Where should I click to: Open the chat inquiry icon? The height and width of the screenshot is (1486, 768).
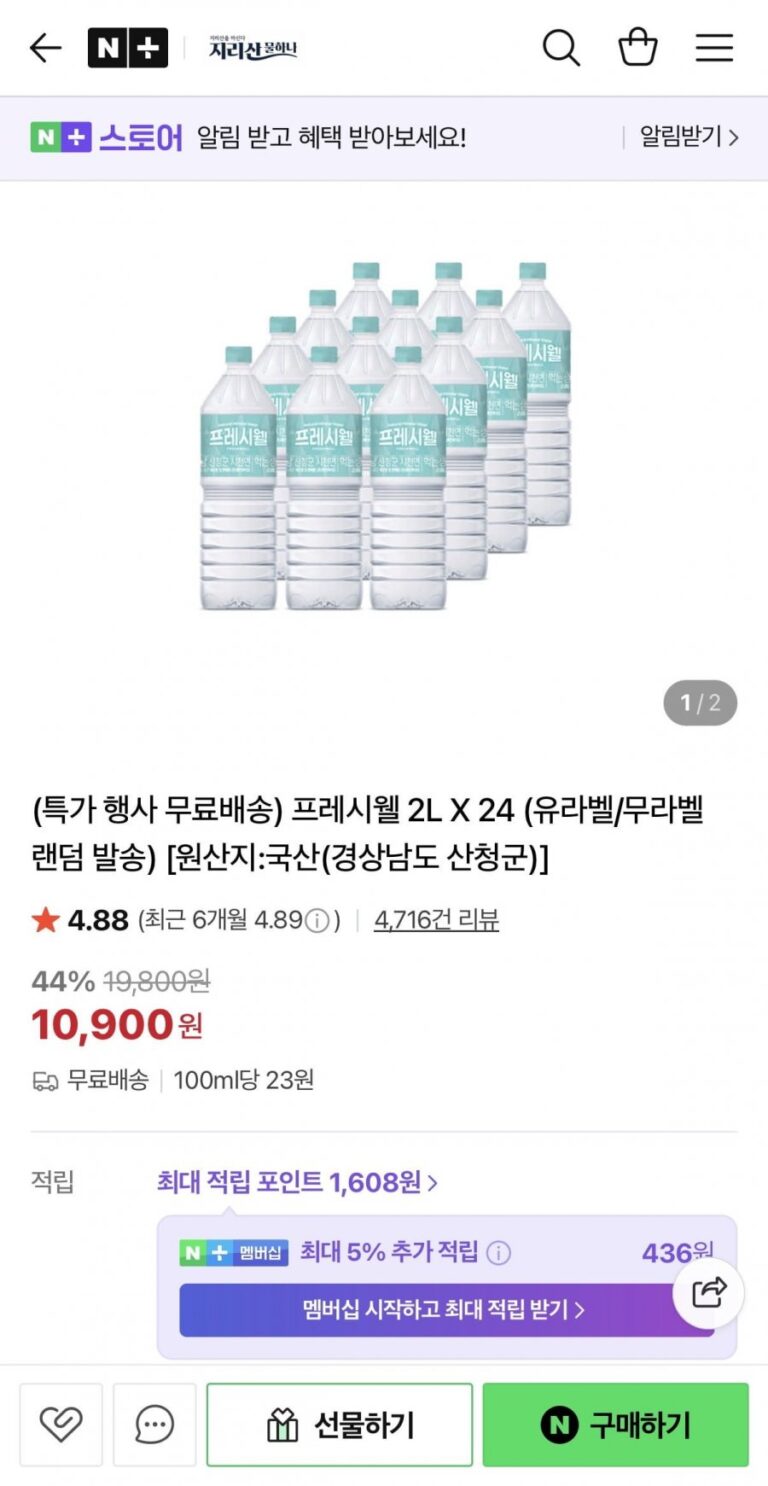coord(154,1424)
